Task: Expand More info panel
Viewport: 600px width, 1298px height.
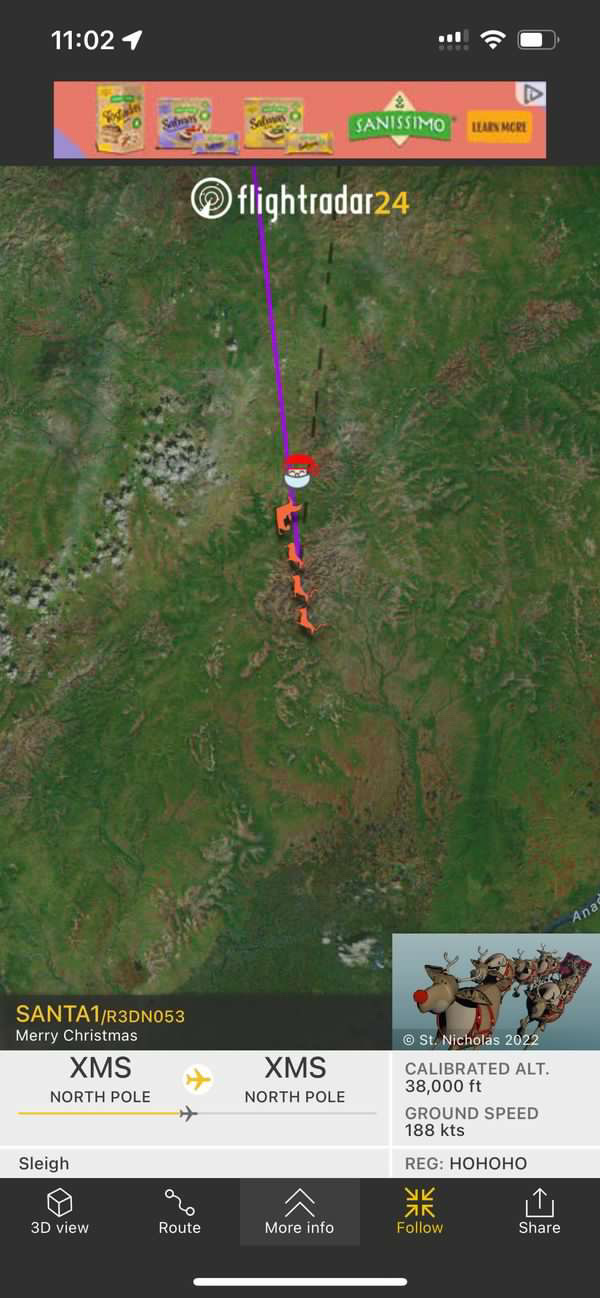Action: 299,1211
